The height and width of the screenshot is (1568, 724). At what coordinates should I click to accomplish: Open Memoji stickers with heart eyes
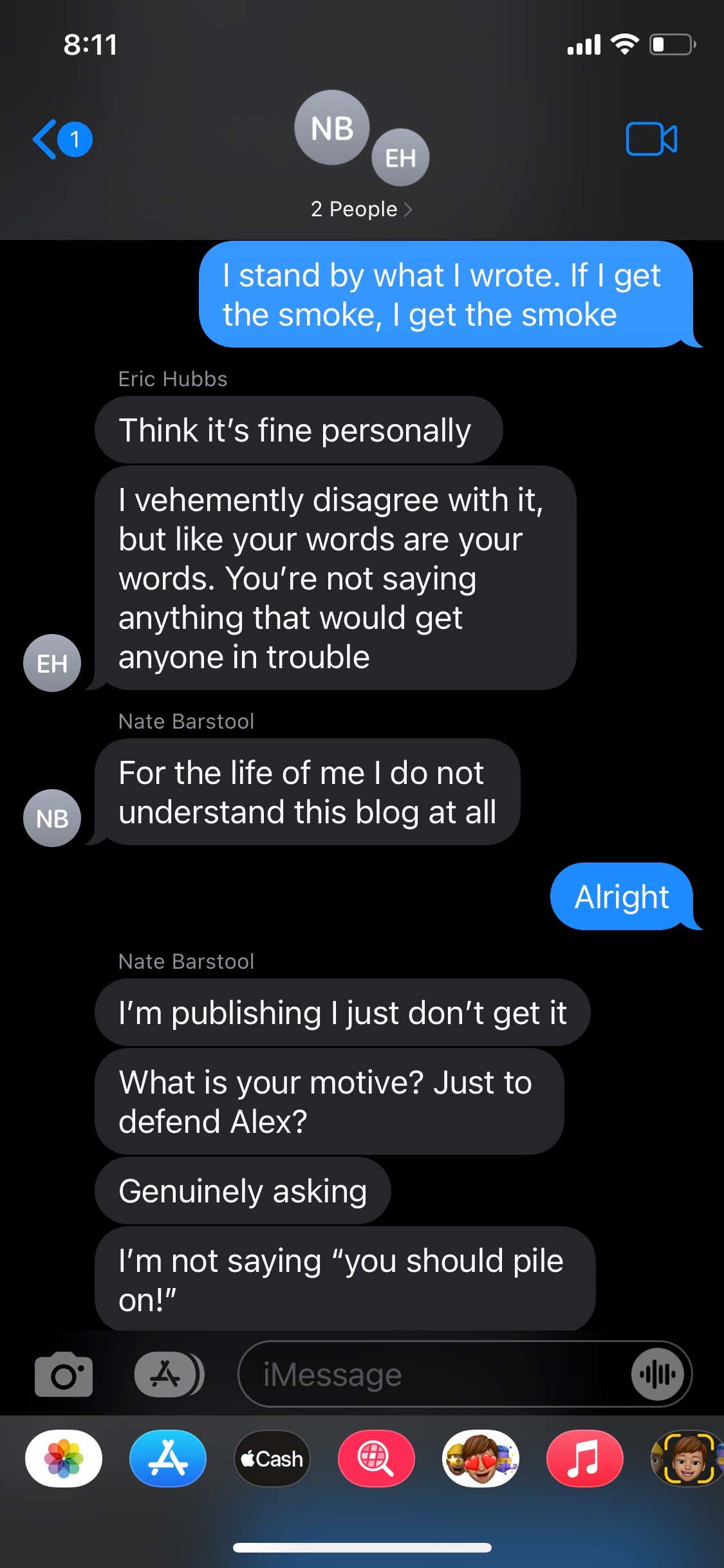(481, 1459)
